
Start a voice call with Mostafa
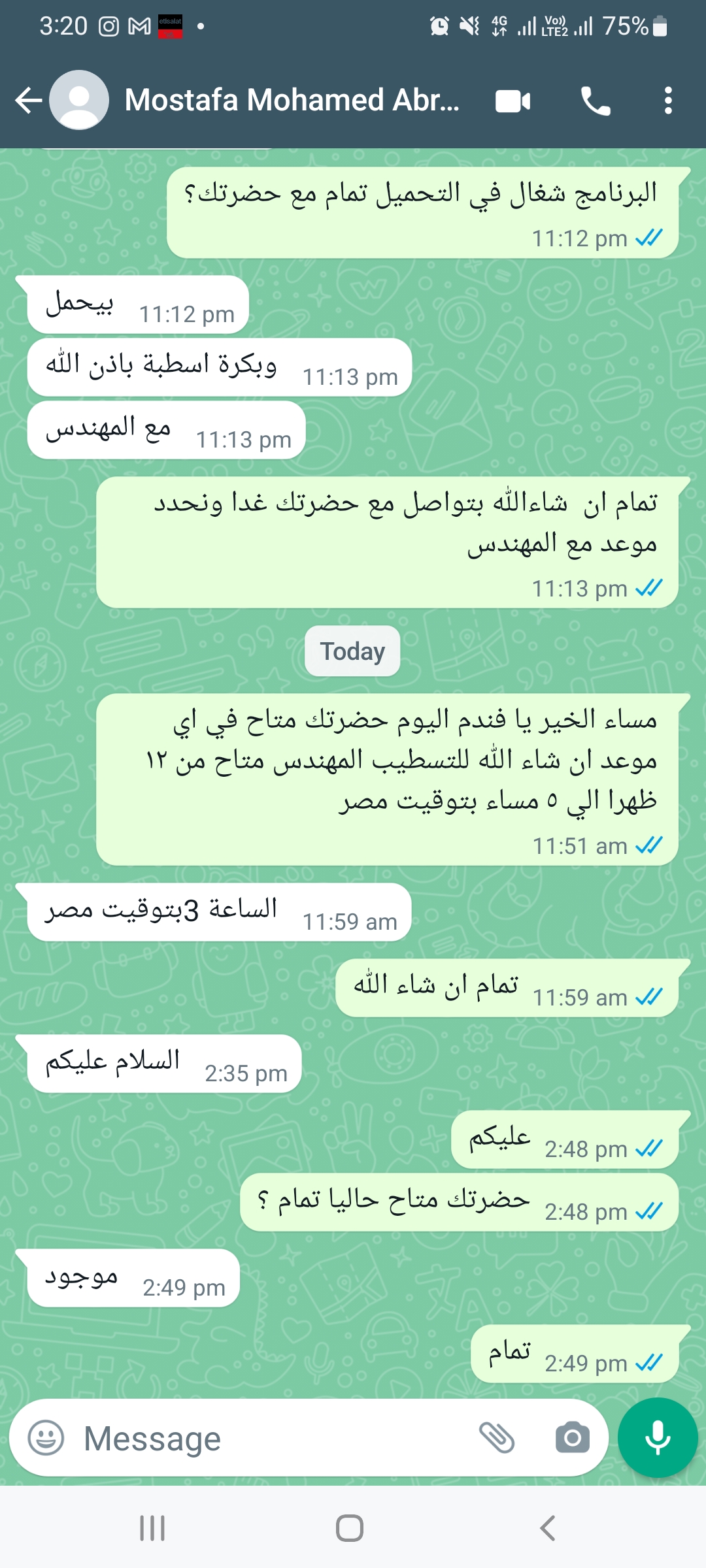(596, 101)
